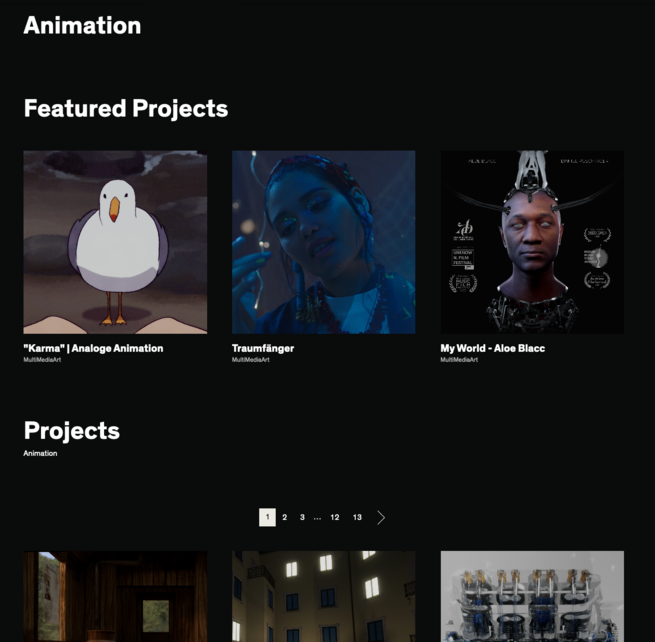The height and width of the screenshot is (642, 655).
Task: Select page 1 in pagination
Action: tap(267, 517)
